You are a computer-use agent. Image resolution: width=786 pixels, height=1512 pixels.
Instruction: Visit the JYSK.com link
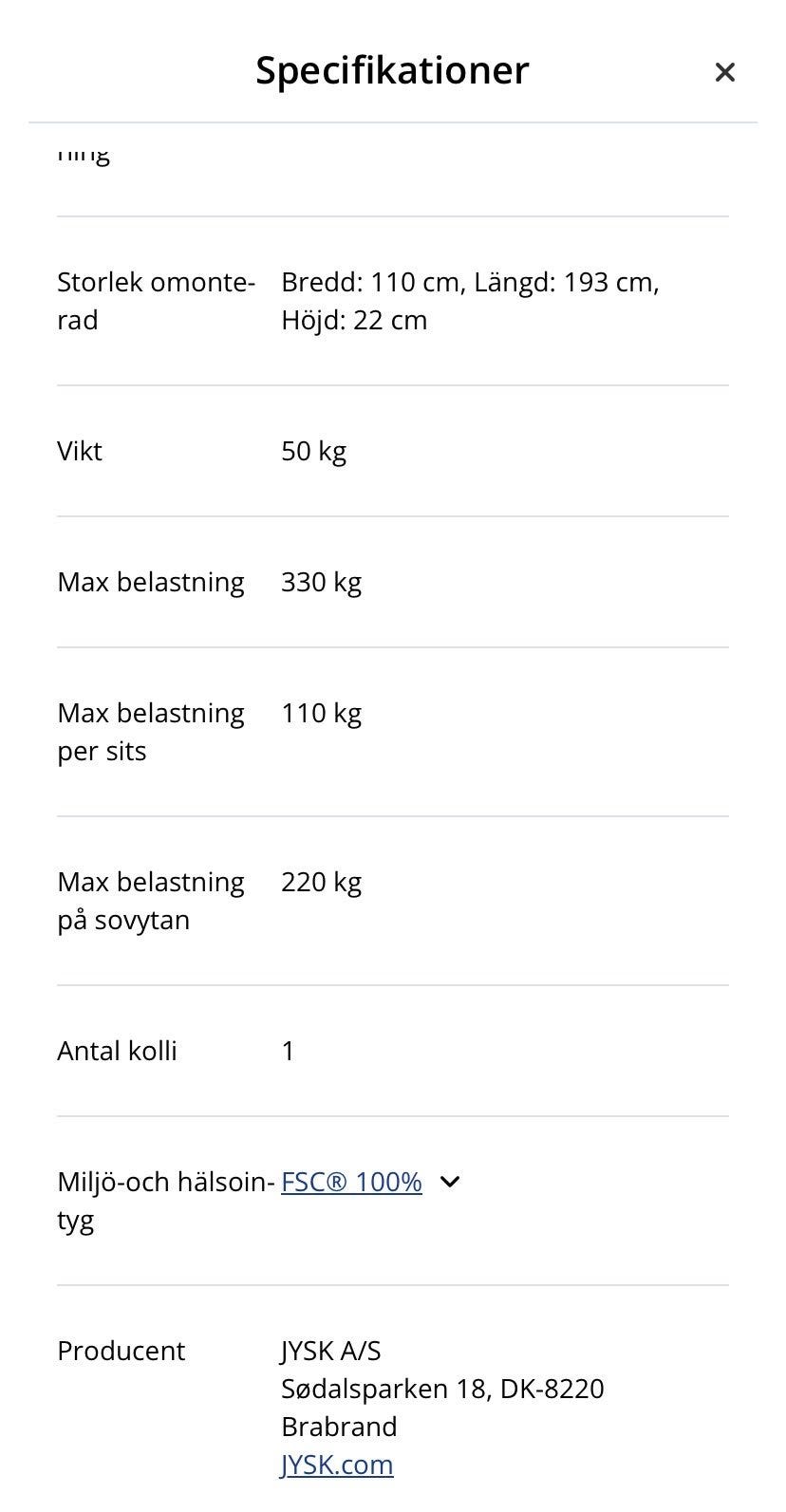337,1465
